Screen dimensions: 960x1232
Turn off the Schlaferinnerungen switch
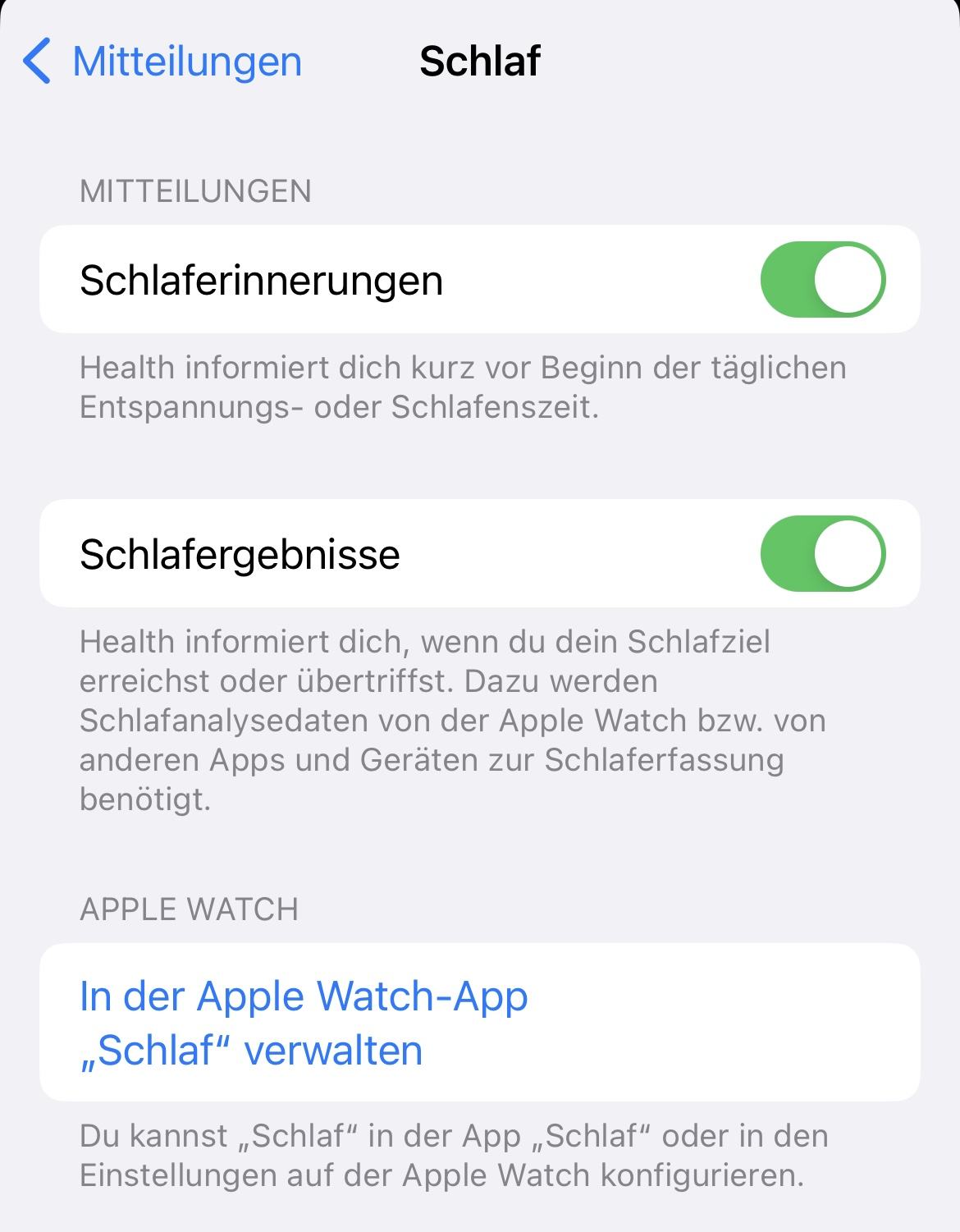(822, 280)
